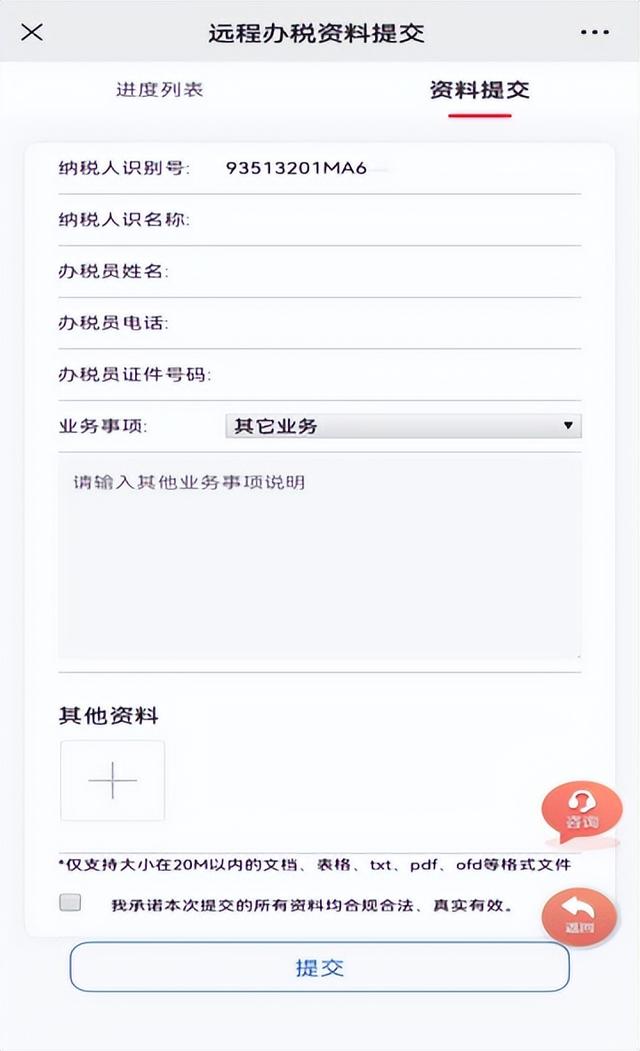The width and height of the screenshot is (640, 1051).
Task: Select the 资料提交 tab
Action: tap(479, 90)
